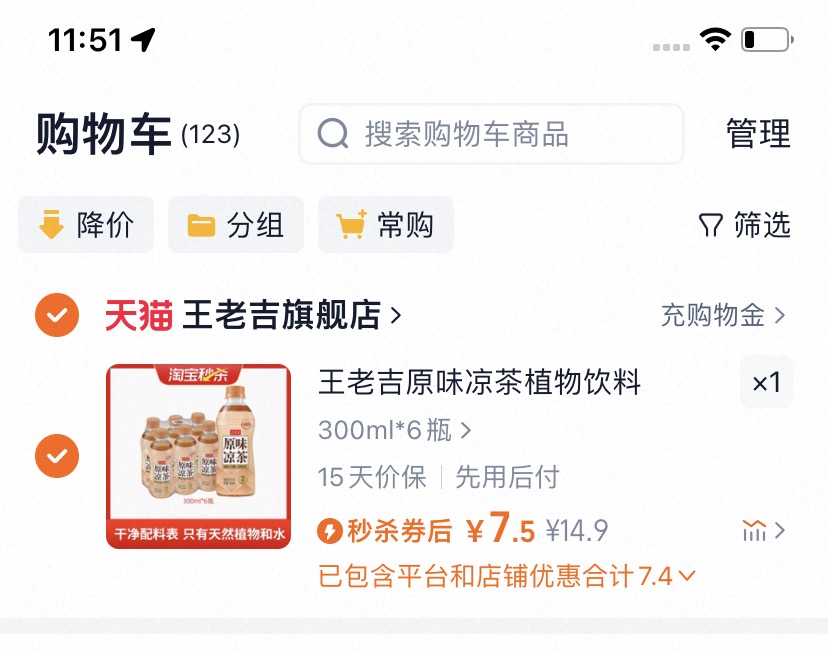The image size is (828, 650).
Task: Change the ×1 quantity for 王老吉凉茶
Action: pyautogui.click(x=766, y=383)
